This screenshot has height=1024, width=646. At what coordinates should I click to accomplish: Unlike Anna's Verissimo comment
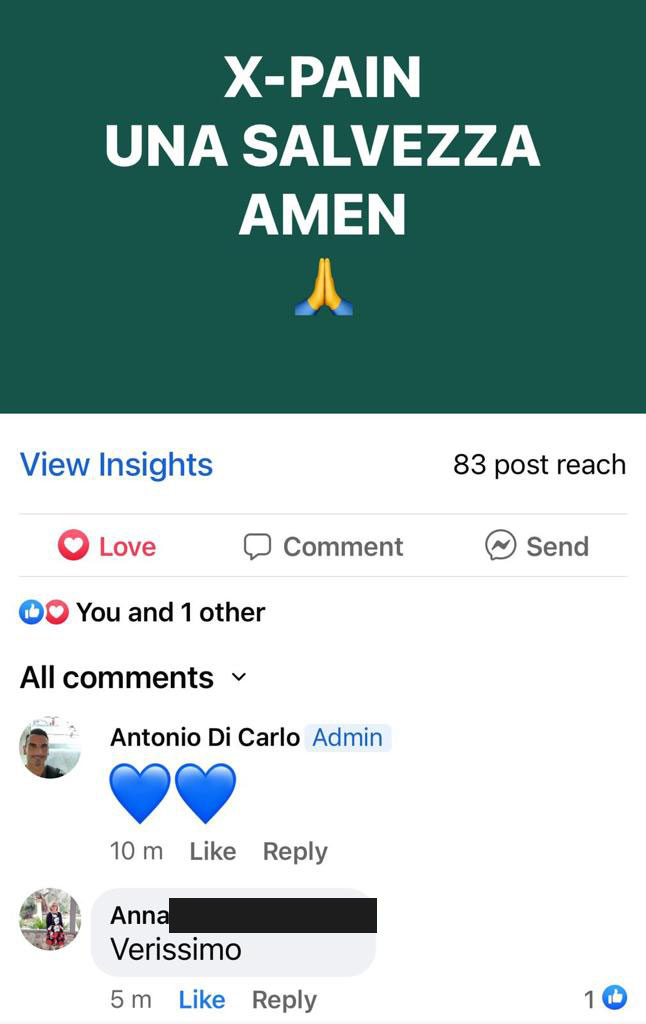pos(201,999)
